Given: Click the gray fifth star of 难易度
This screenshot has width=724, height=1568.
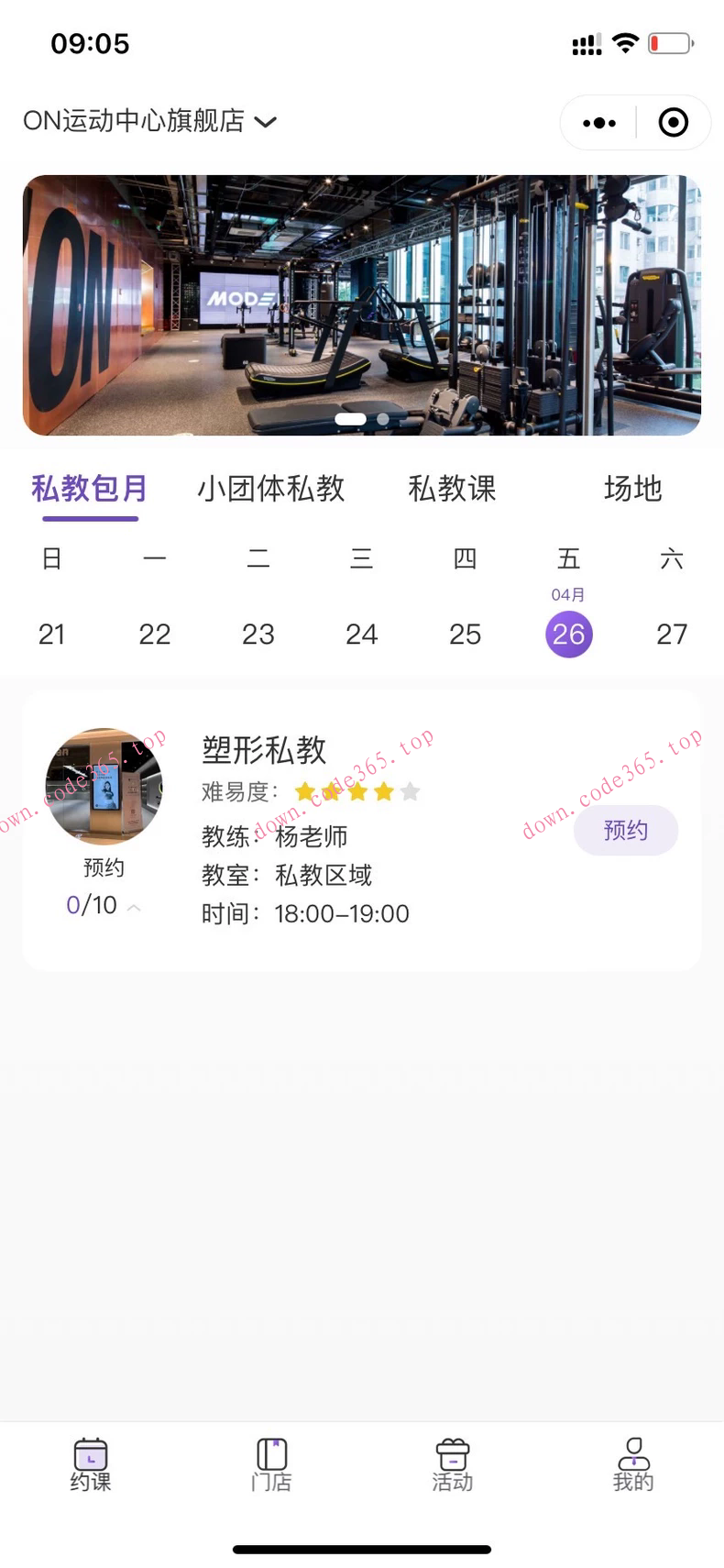Looking at the screenshot, I should tap(410, 790).
